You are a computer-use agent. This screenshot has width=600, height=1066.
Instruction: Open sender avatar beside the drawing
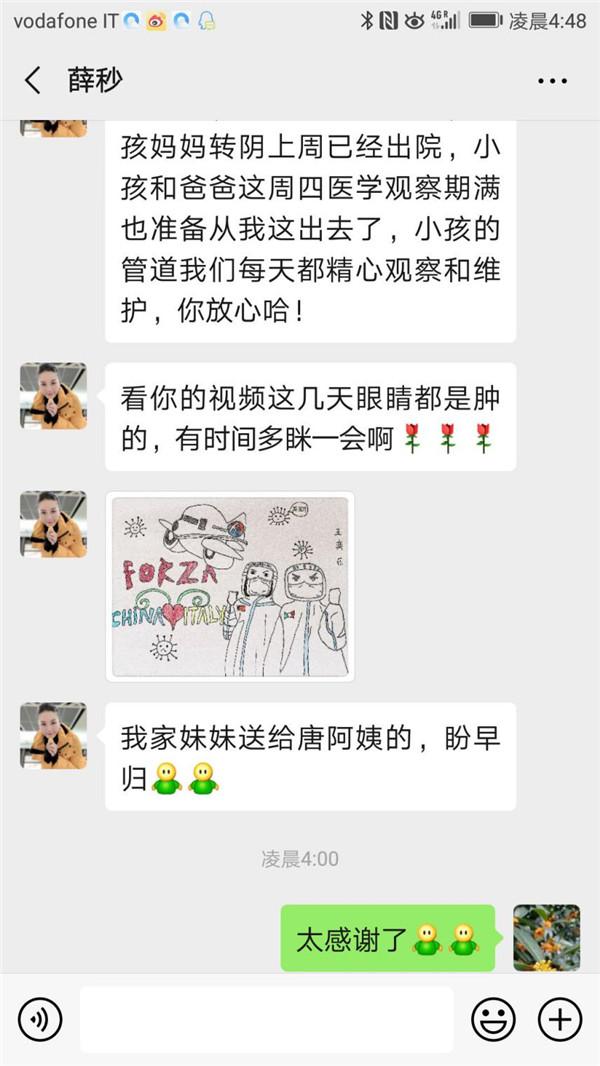[53, 524]
